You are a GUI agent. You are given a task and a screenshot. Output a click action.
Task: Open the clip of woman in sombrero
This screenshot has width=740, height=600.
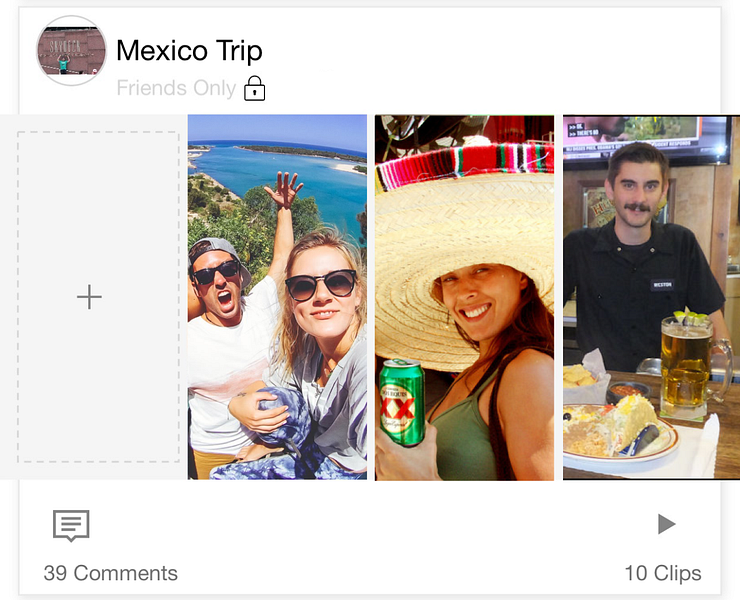tap(464, 297)
